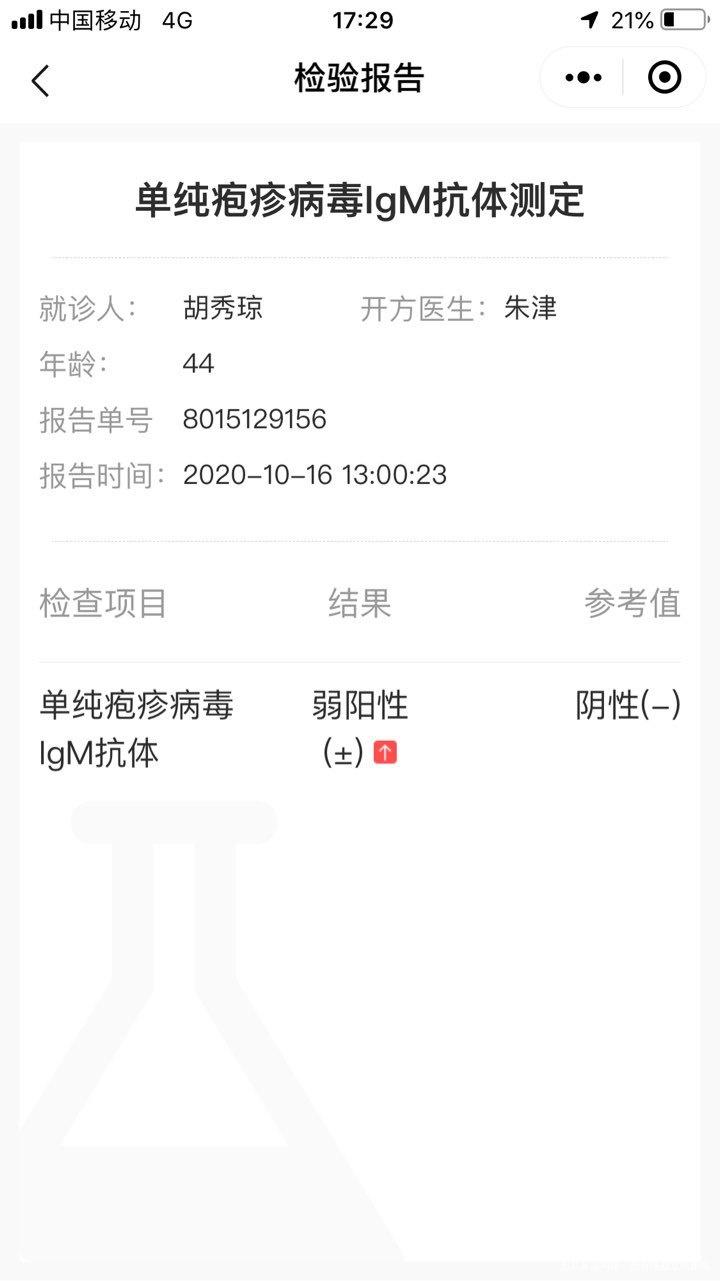Select the 单纯疱疹病毒IgM抗体测定 title
Image resolution: width=720 pixels, height=1281 pixels.
click(x=359, y=200)
